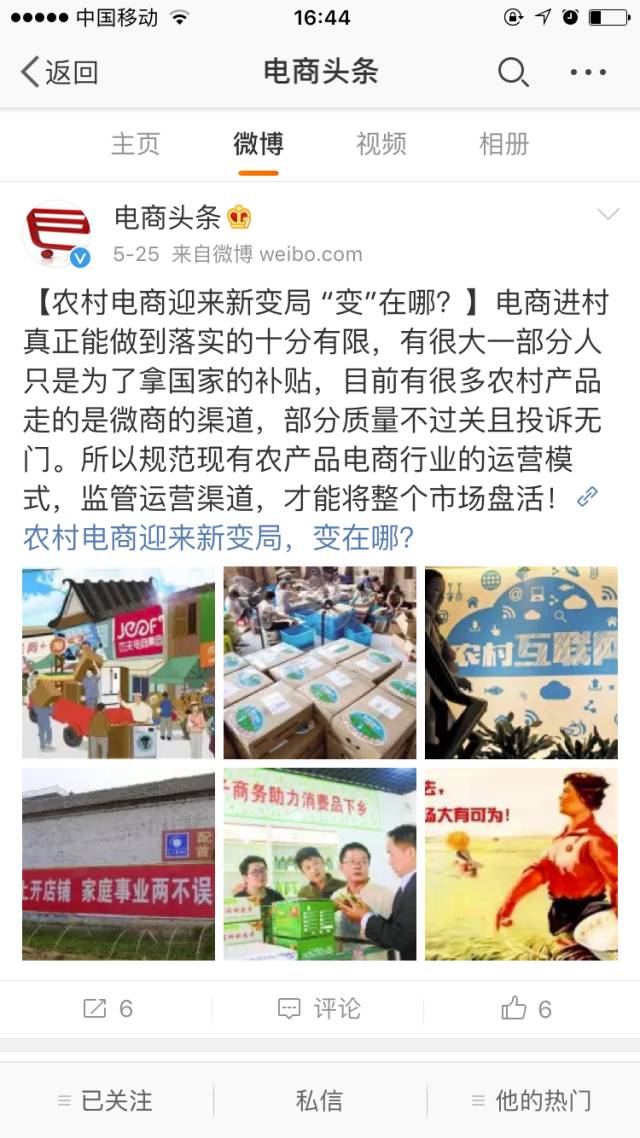Open the photo of men at counter
Screen dimensions: 640x1138
320,864
